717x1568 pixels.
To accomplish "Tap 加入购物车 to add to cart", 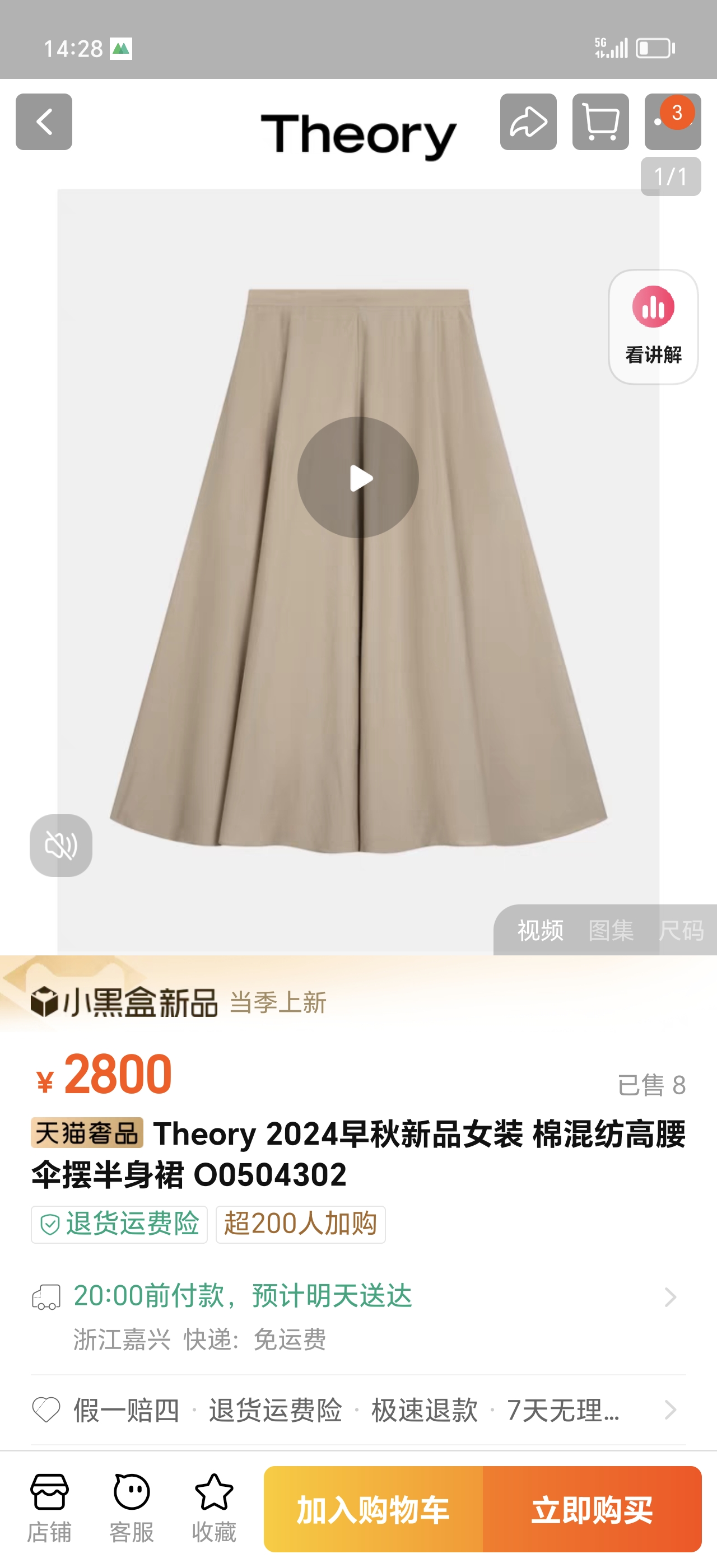I will [373, 1510].
